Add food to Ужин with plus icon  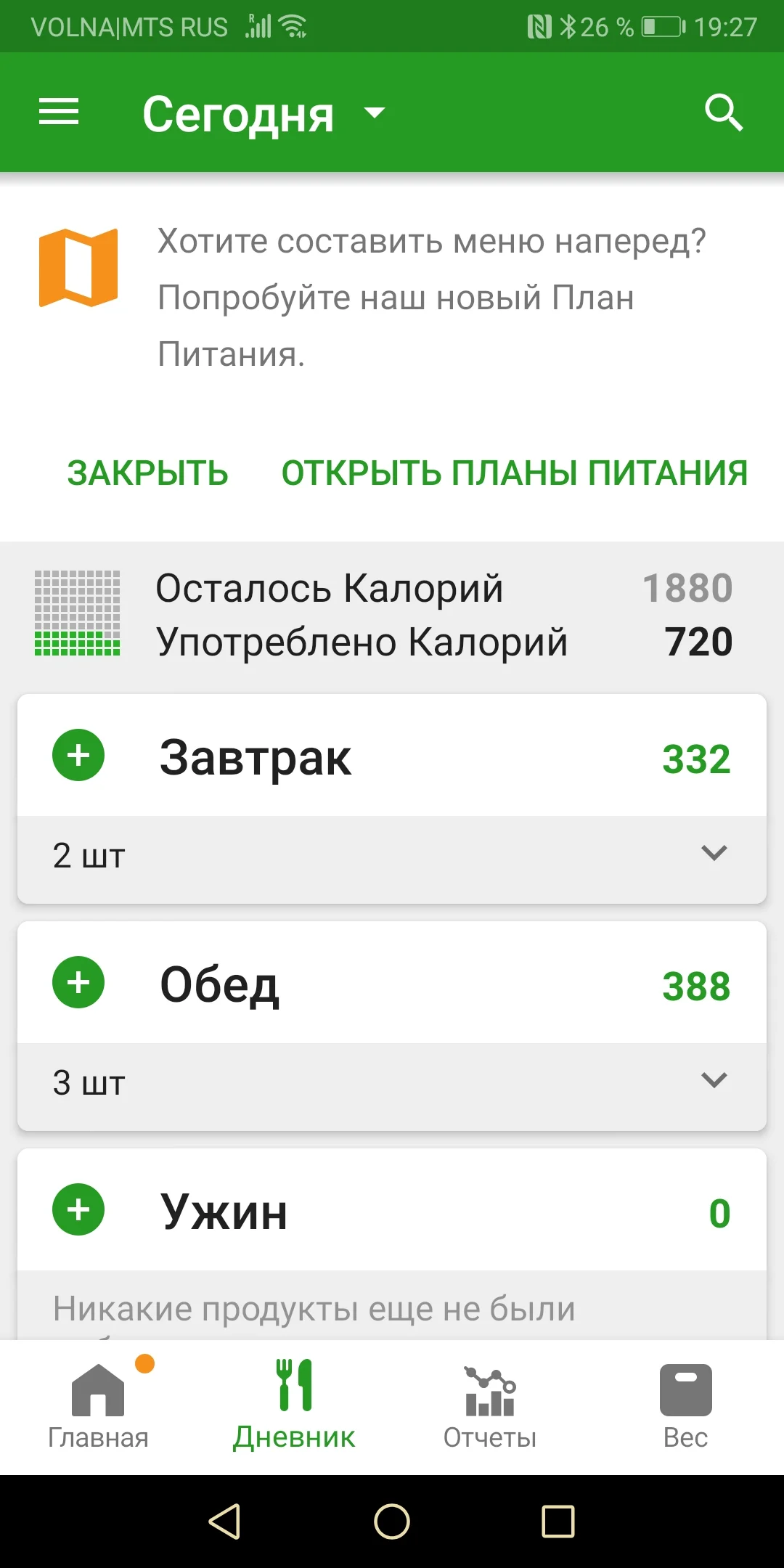coord(78,1209)
